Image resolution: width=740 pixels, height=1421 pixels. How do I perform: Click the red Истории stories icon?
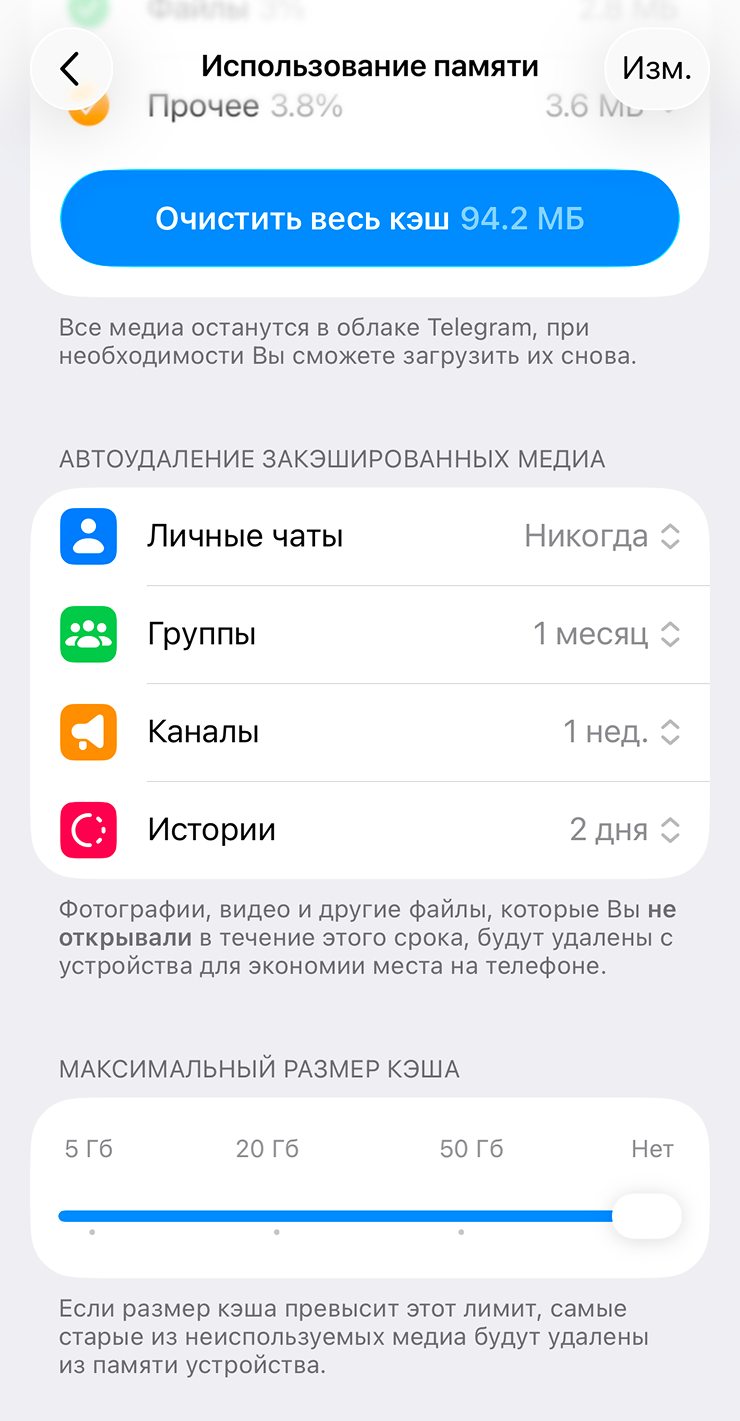click(x=88, y=829)
